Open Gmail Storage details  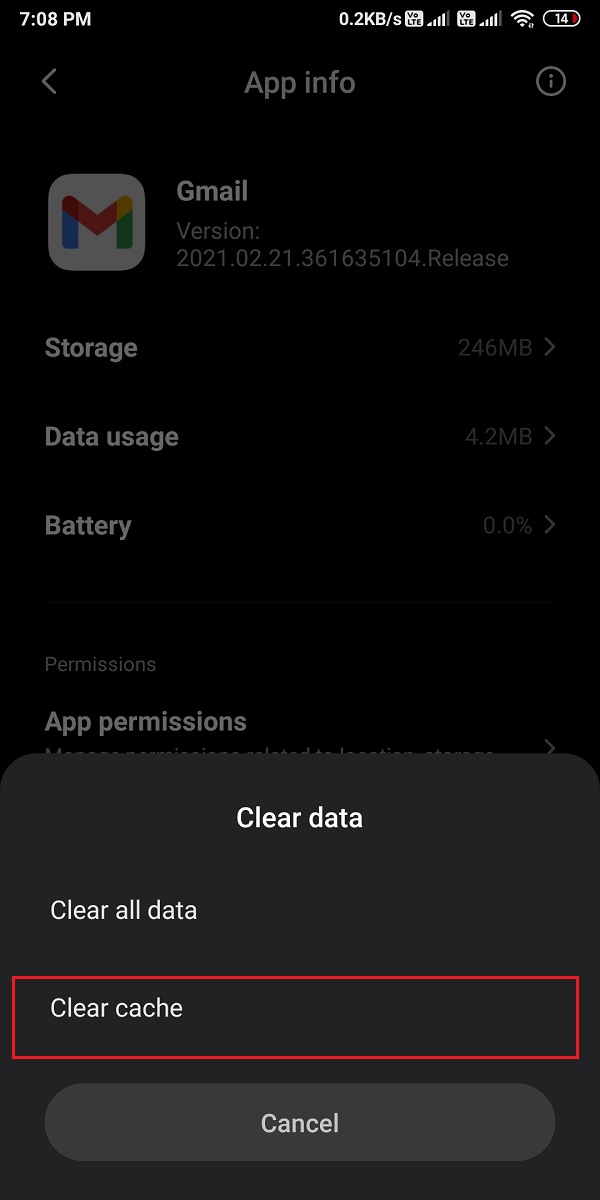[x=300, y=348]
